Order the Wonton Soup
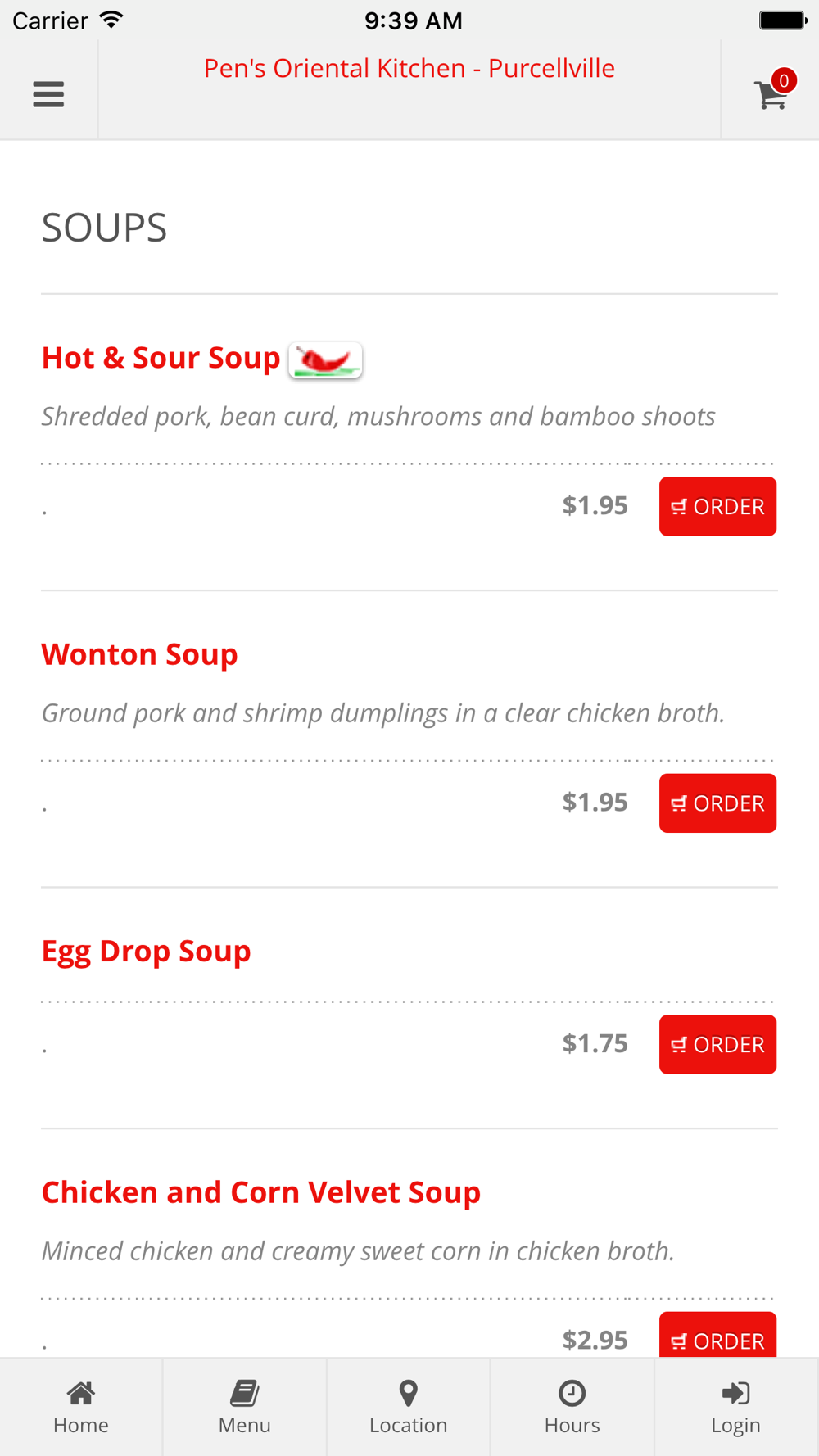The image size is (819, 1456). [x=717, y=803]
